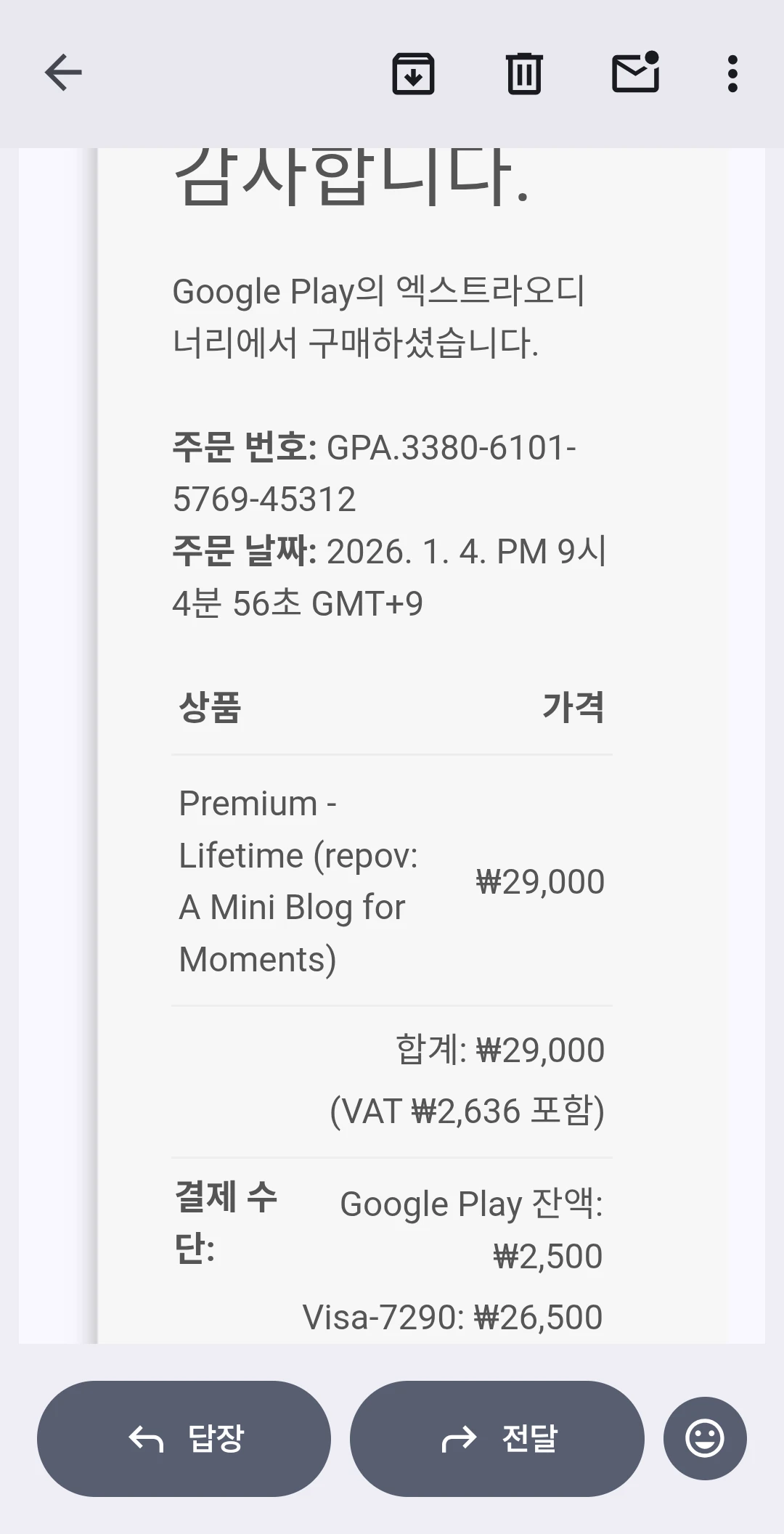Delete this email
Screen dimensions: 784x1534
click(524, 73)
